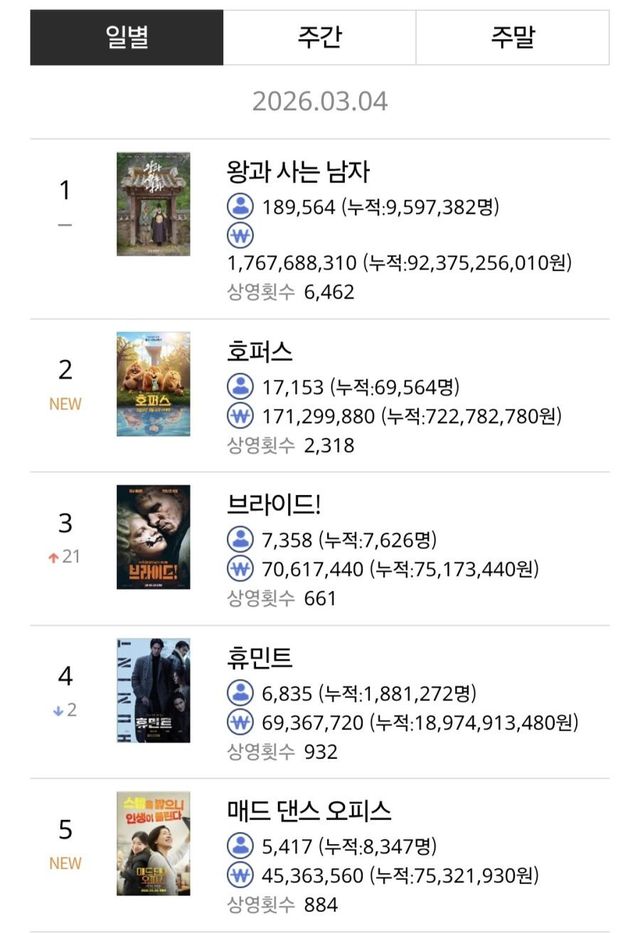Open the 왕과 사는 남자 movie entry
640x933 pixels.
click(x=299, y=172)
